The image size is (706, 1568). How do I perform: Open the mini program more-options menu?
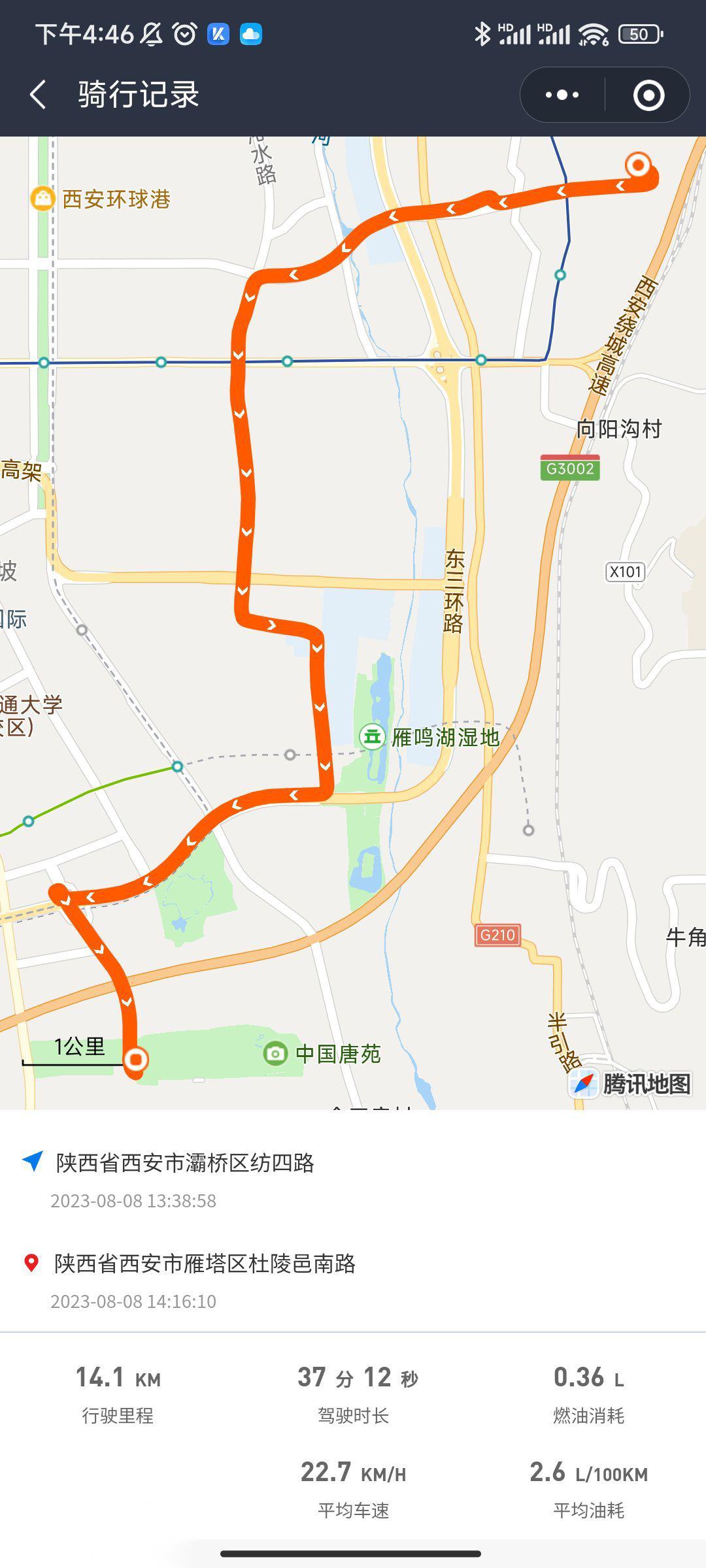point(563,95)
